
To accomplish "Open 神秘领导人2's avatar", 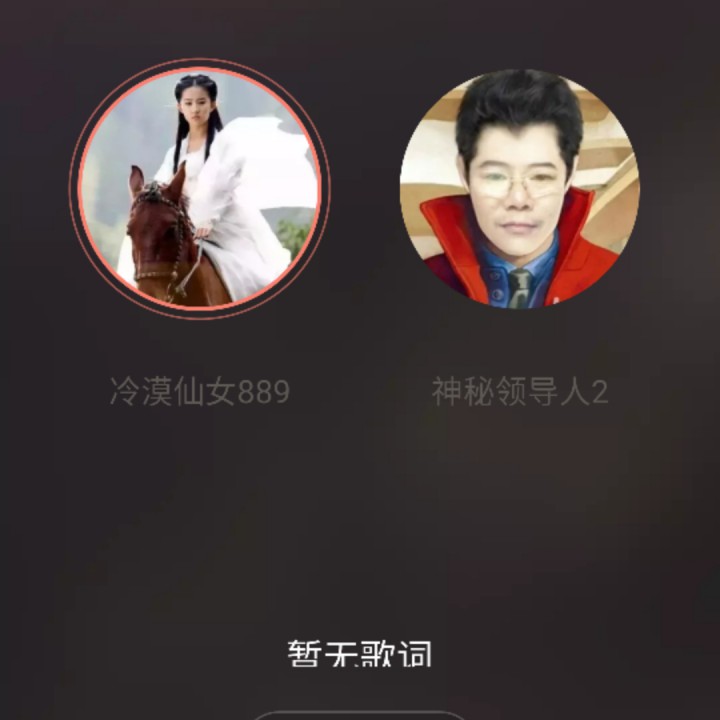I will (x=519, y=188).
